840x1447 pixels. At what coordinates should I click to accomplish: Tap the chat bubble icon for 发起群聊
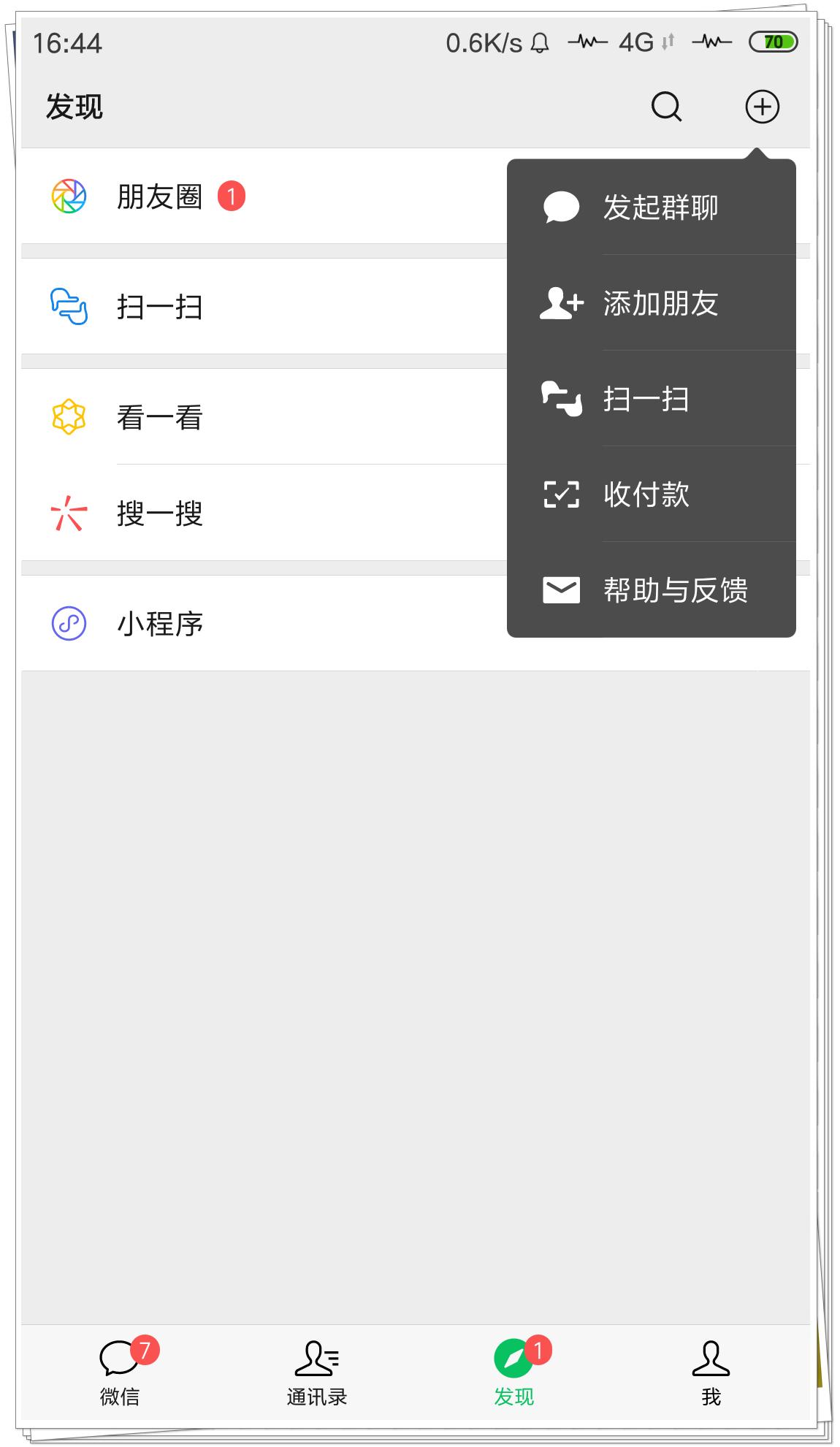pyautogui.click(x=561, y=207)
